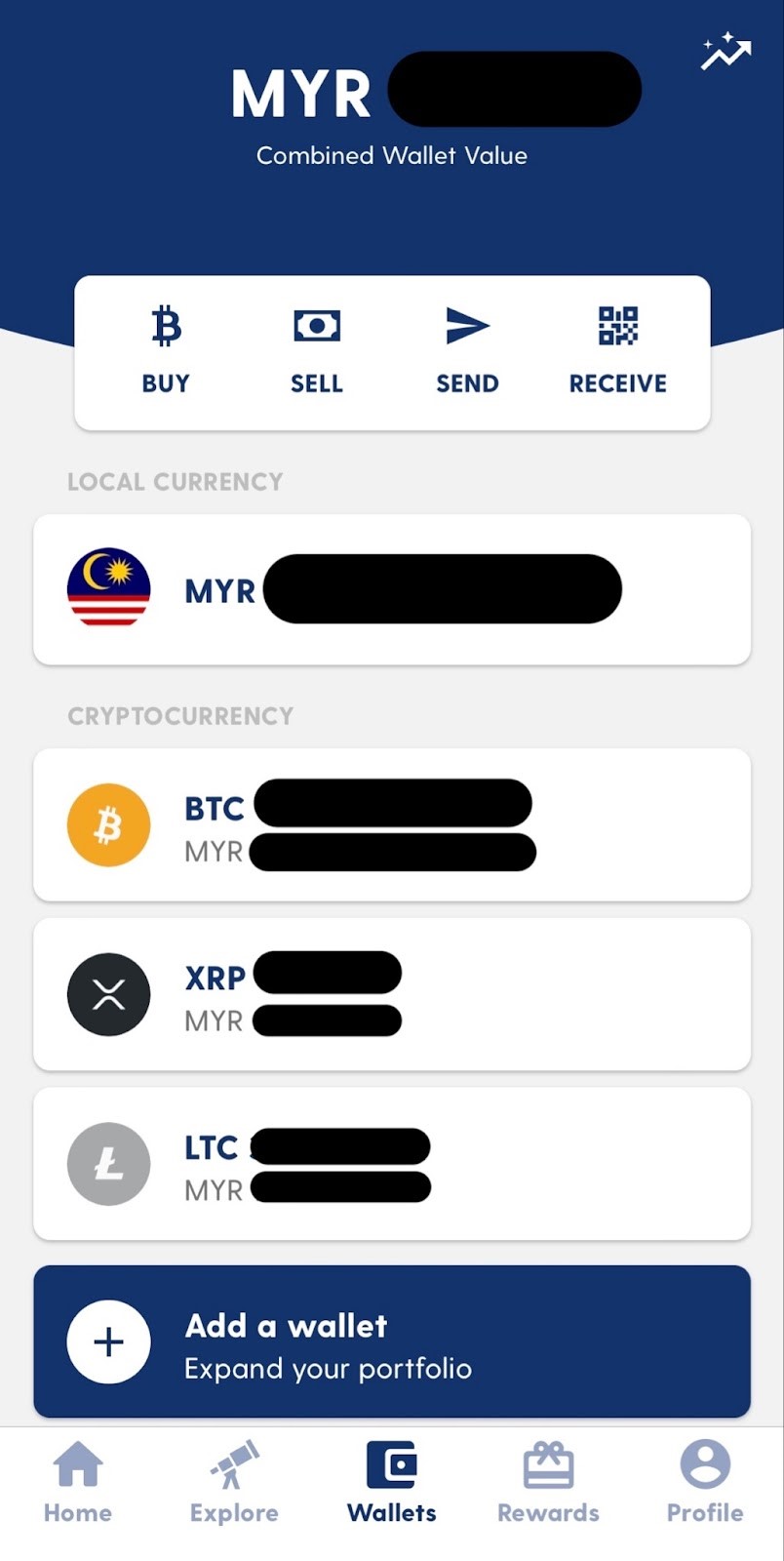Select the XRP wallet card
The image size is (784, 1561).
(391, 993)
